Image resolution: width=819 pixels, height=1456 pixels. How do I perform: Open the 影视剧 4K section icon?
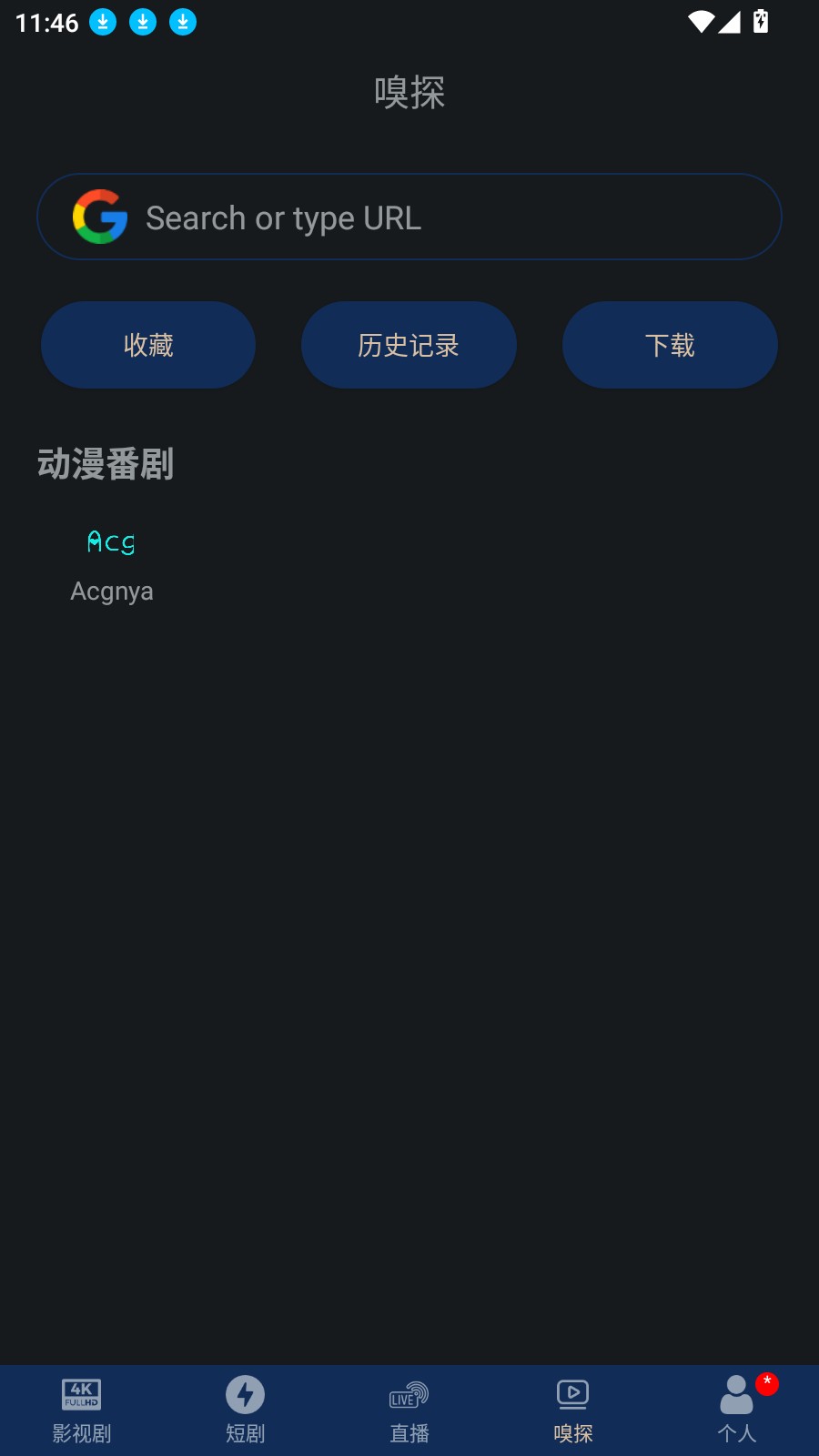[x=81, y=1394]
